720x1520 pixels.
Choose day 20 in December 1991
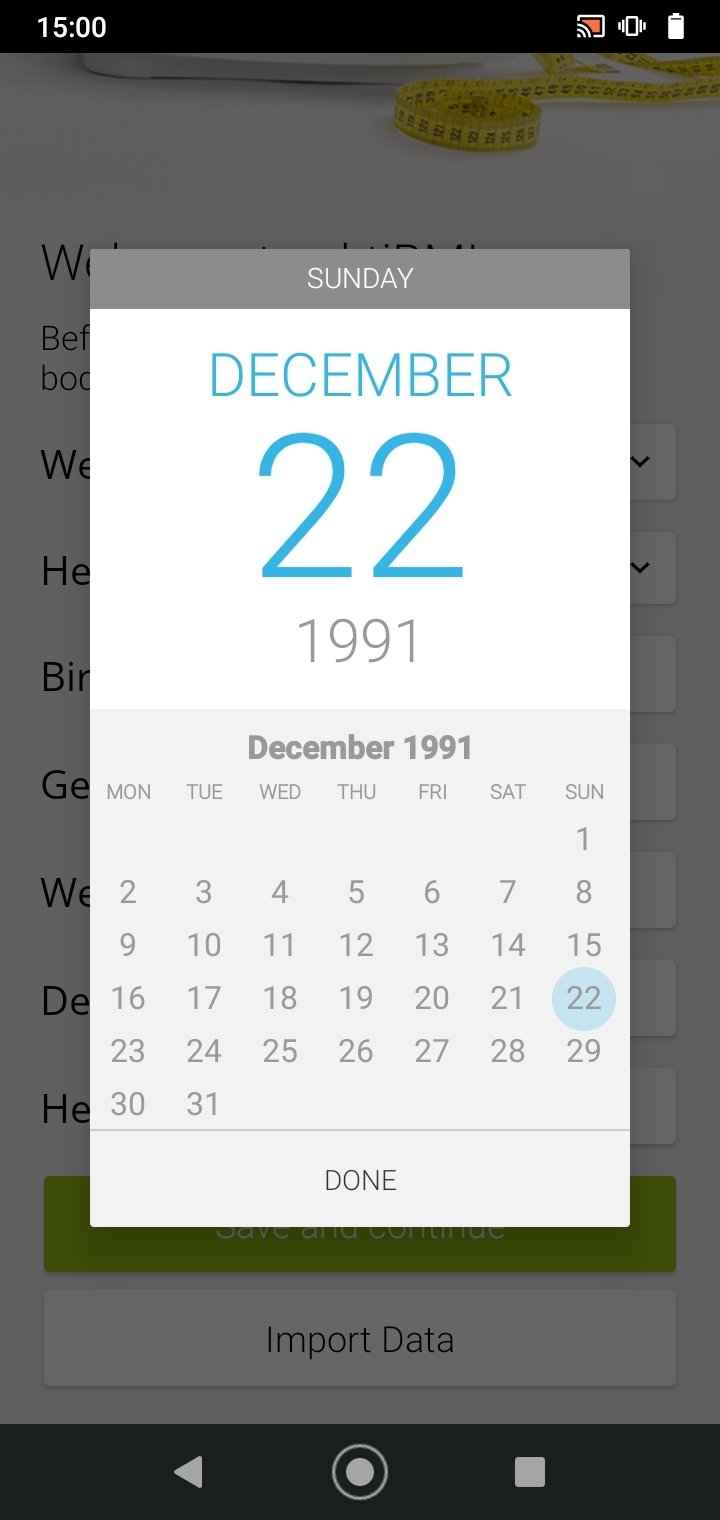point(432,998)
